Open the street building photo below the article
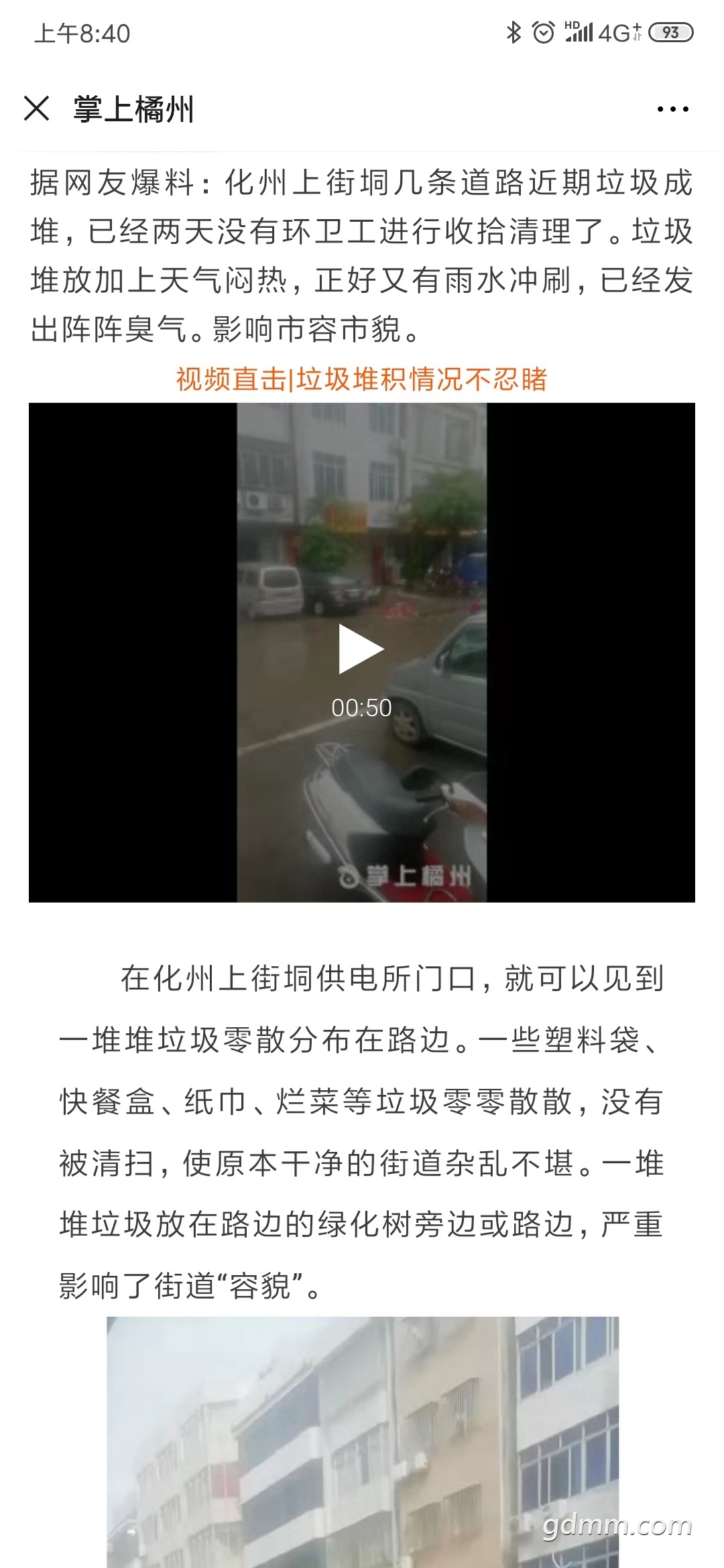The width and height of the screenshot is (724, 1568). (362, 1441)
